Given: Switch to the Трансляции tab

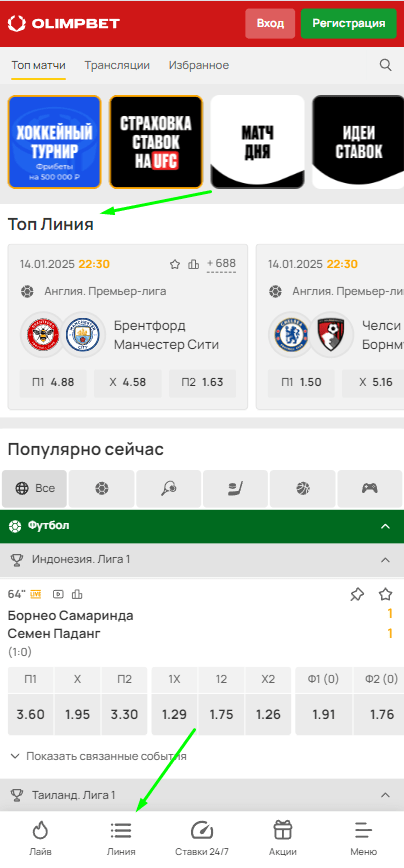Looking at the screenshot, I should tap(117, 65).
